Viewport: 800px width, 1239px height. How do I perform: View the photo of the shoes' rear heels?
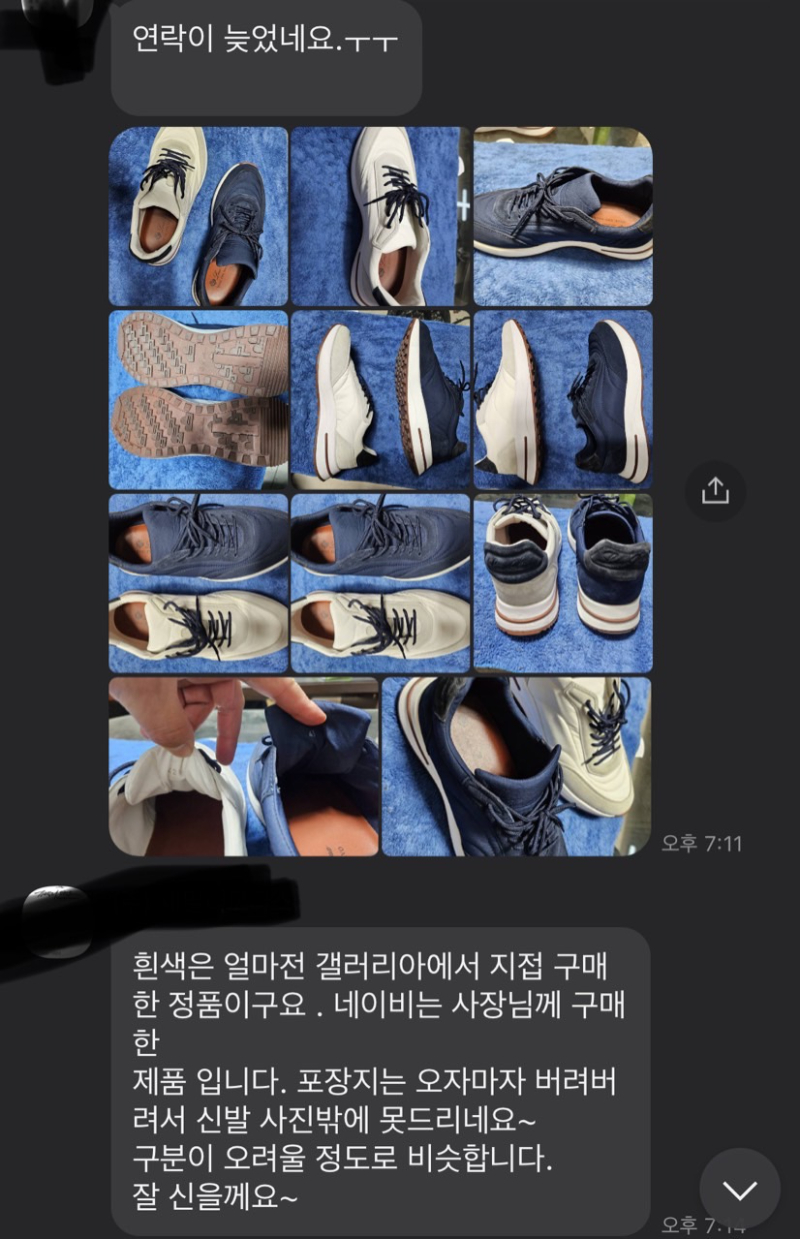pyautogui.click(x=562, y=582)
